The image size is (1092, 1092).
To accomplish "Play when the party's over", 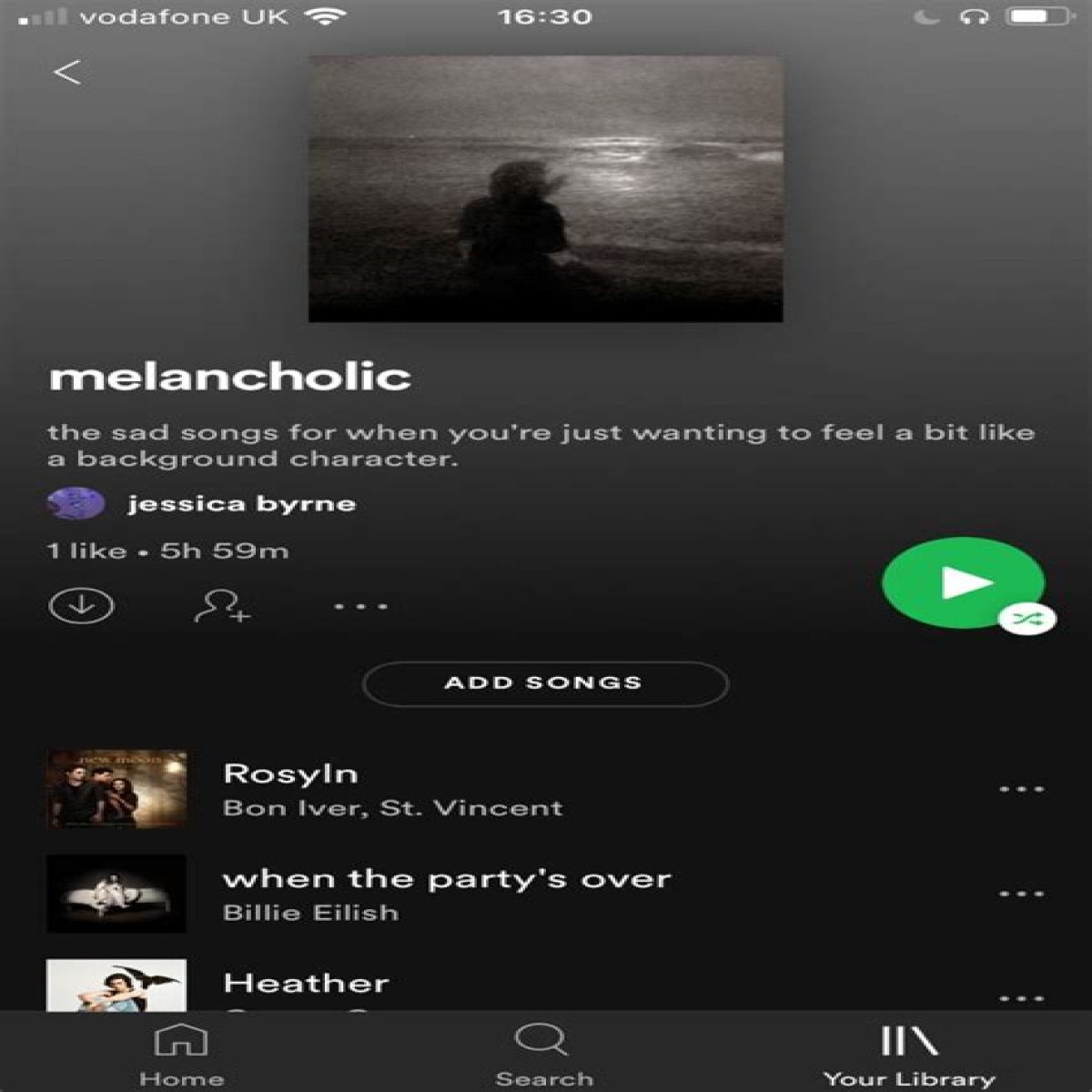I will [x=446, y=894].
